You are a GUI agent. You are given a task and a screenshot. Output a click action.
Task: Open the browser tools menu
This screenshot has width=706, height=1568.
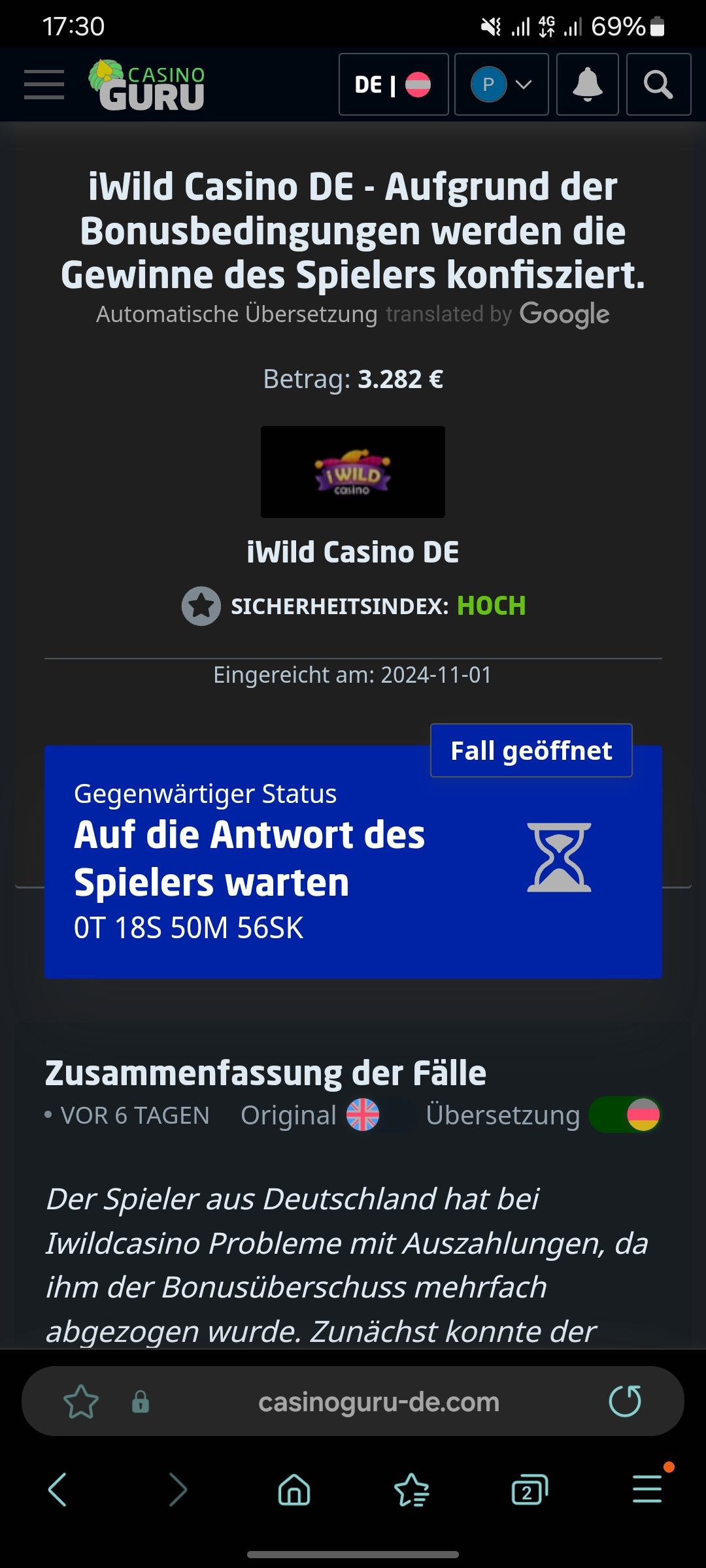tap(647, 1490)
